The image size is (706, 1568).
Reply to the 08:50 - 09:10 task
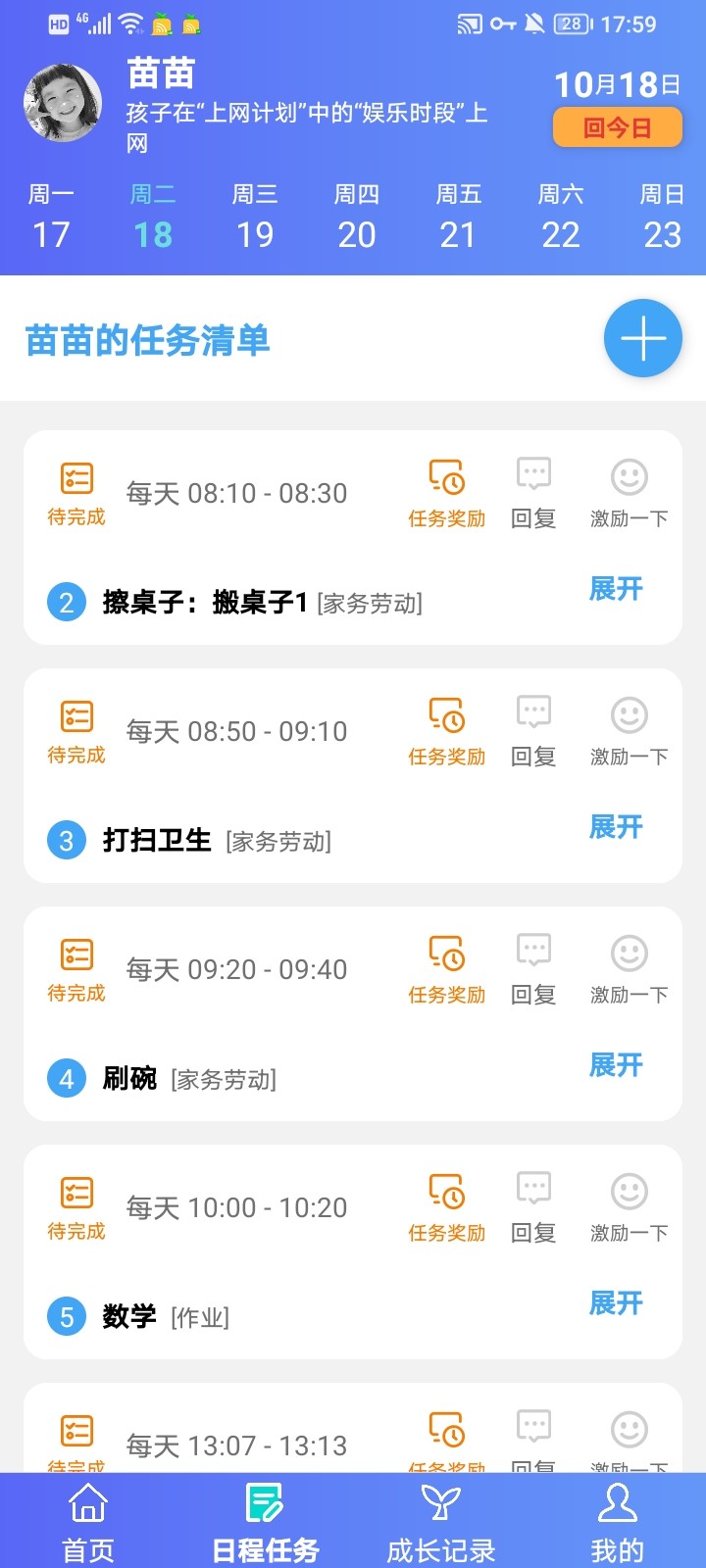click(x=533, y=731)
